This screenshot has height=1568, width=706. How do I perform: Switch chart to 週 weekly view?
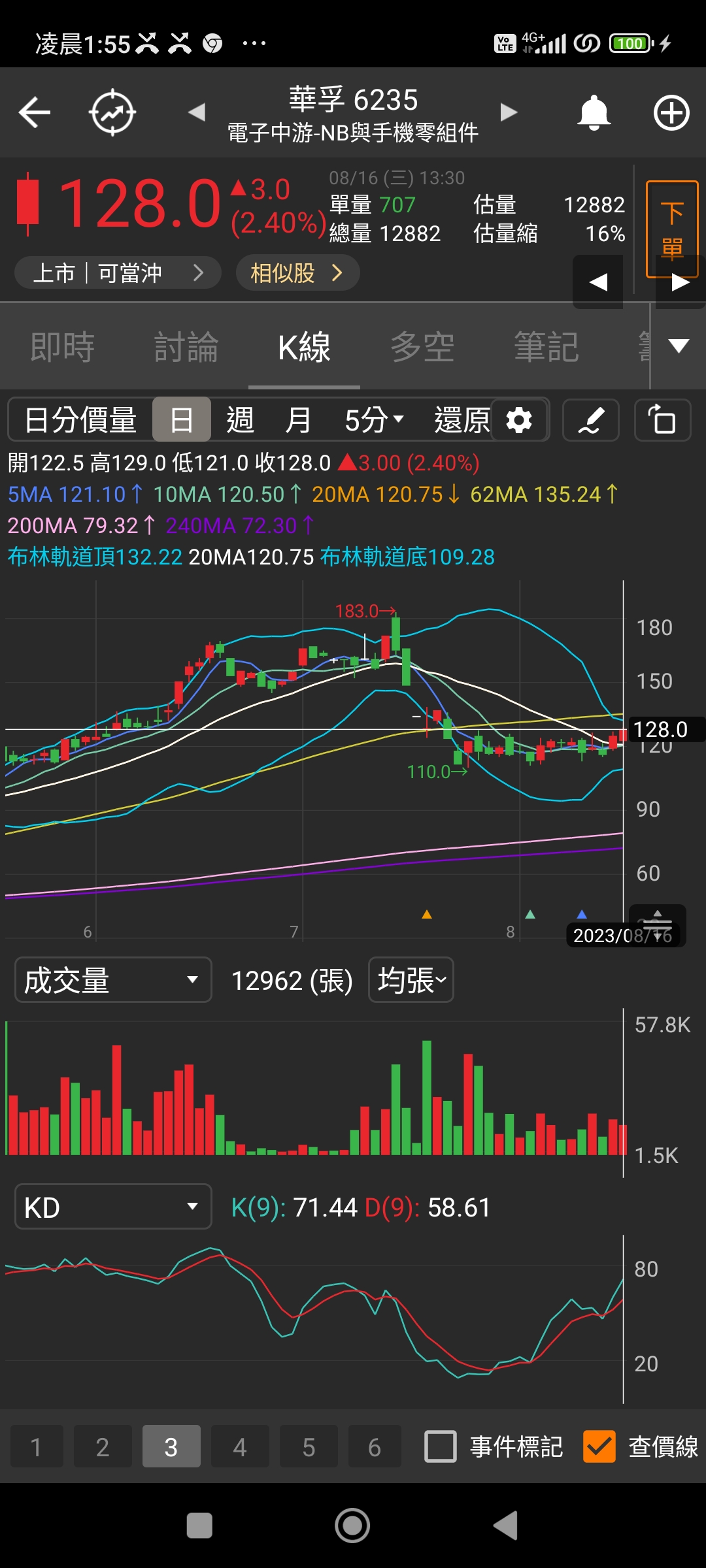(x=241, y=420)
